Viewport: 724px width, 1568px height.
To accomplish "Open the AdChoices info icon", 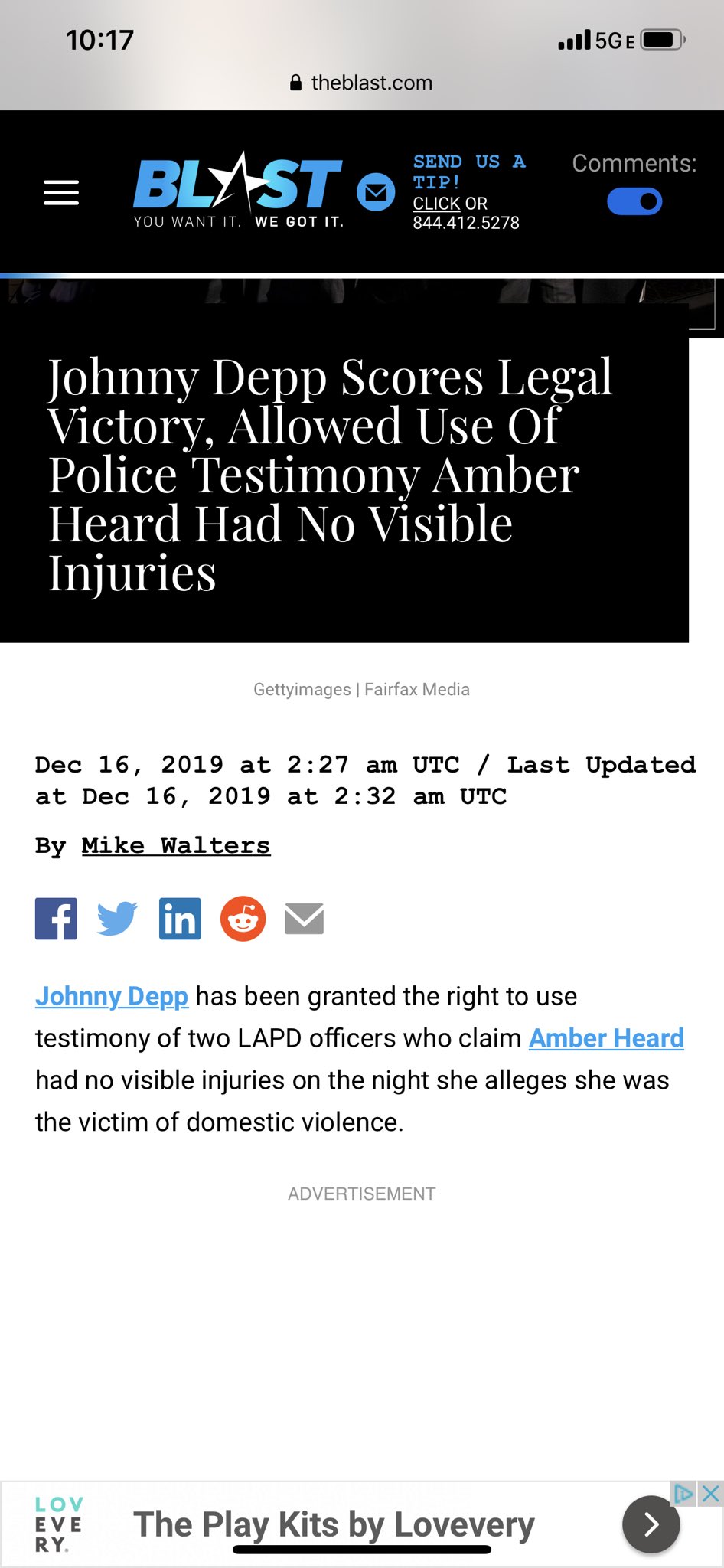I will [x=683, y=1493].
